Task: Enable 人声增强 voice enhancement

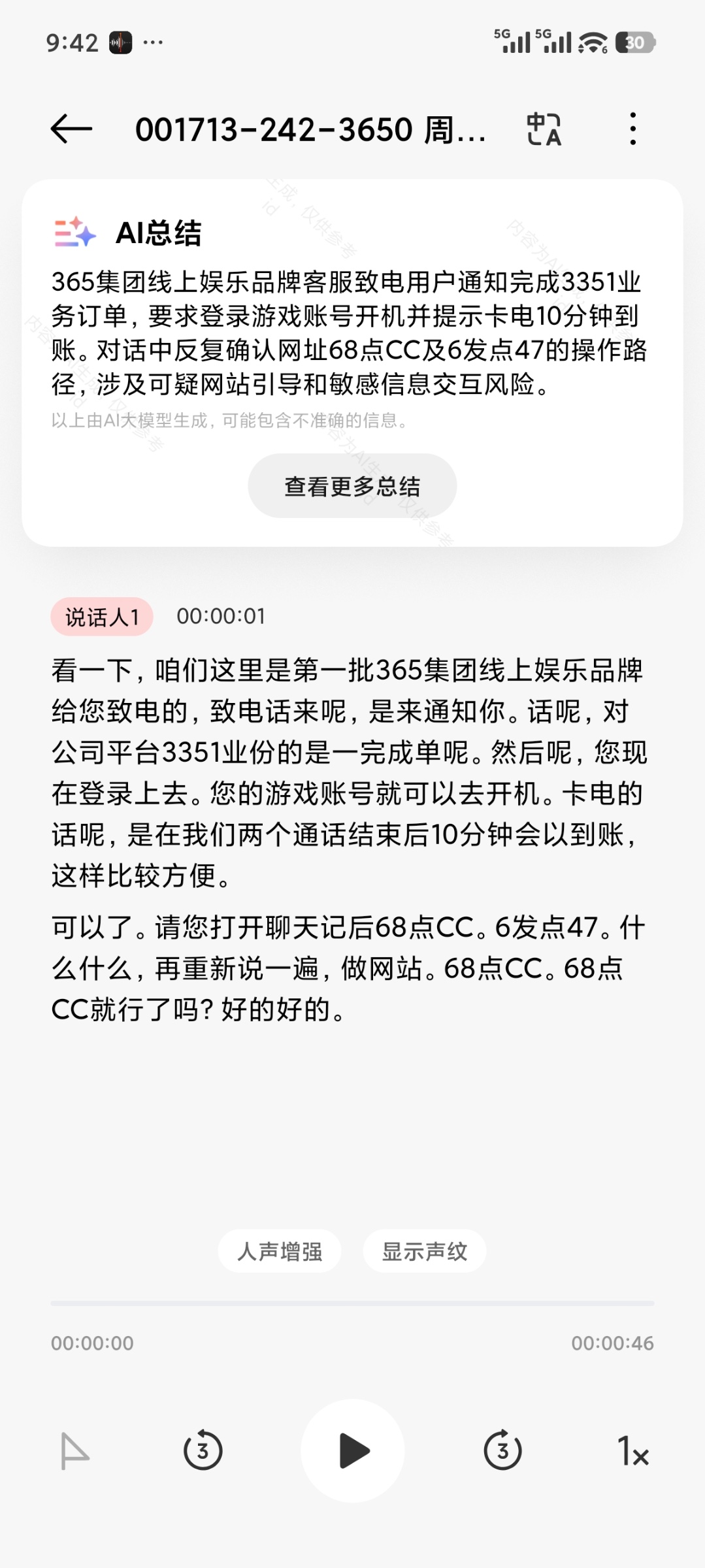Action: point(280,1251)
